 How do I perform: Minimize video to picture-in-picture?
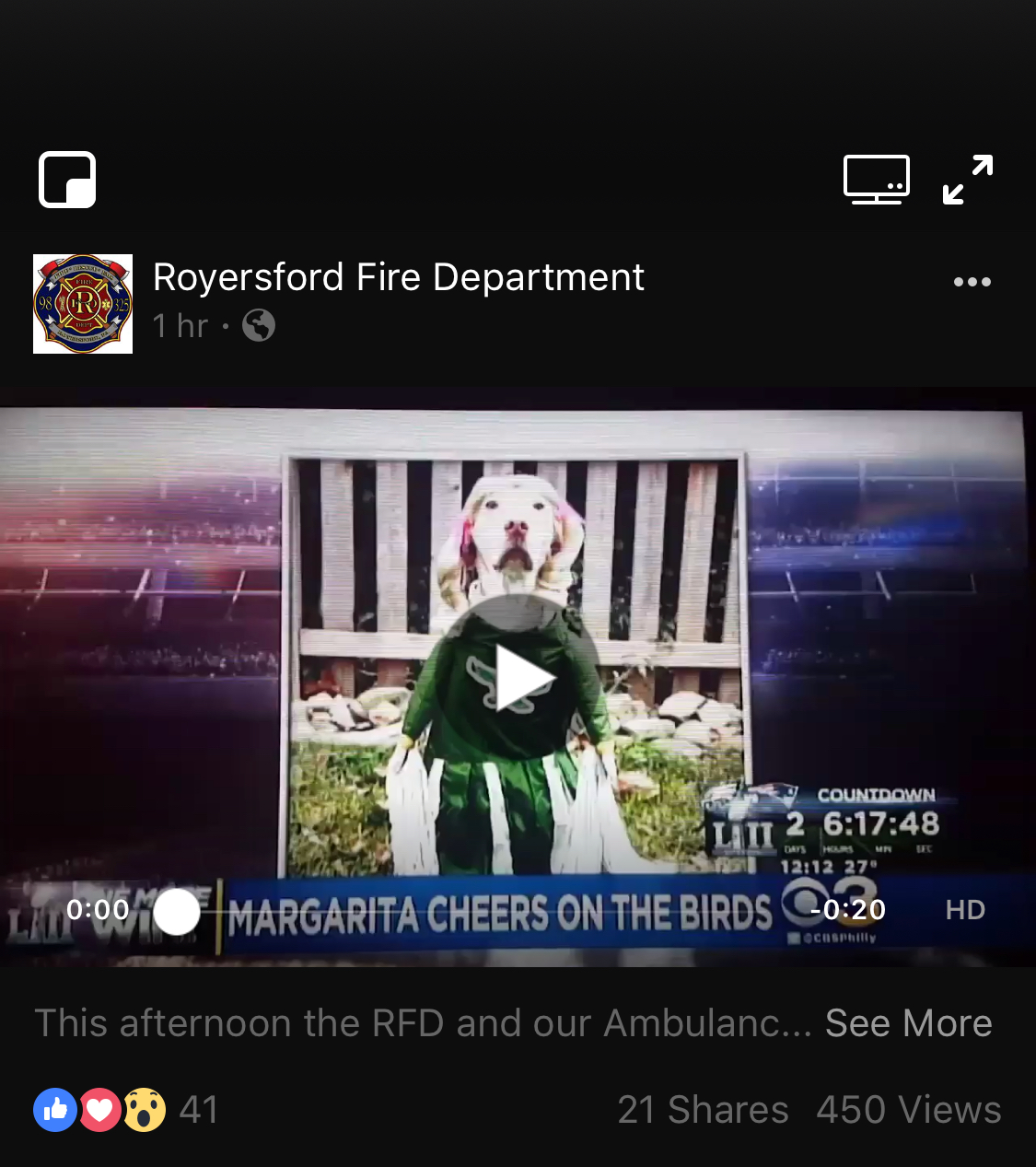pos(67,180)
